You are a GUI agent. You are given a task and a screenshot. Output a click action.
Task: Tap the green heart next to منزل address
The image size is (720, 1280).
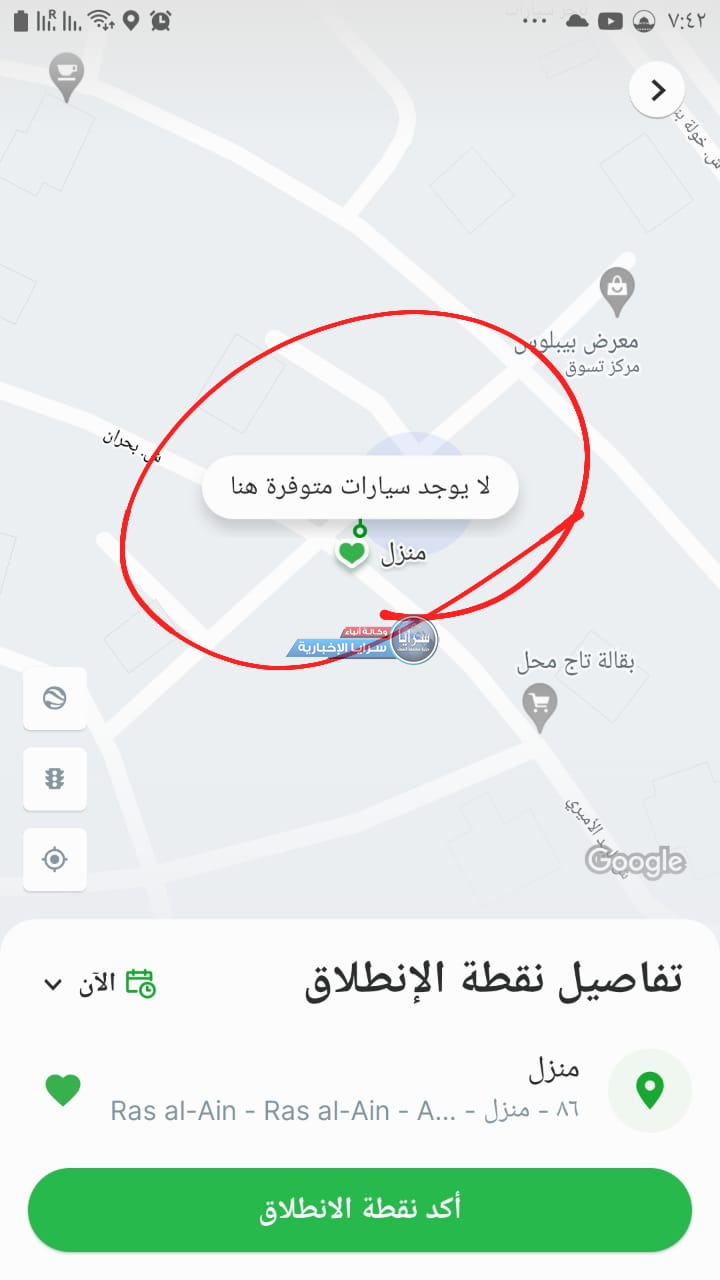pos(63,1089)
